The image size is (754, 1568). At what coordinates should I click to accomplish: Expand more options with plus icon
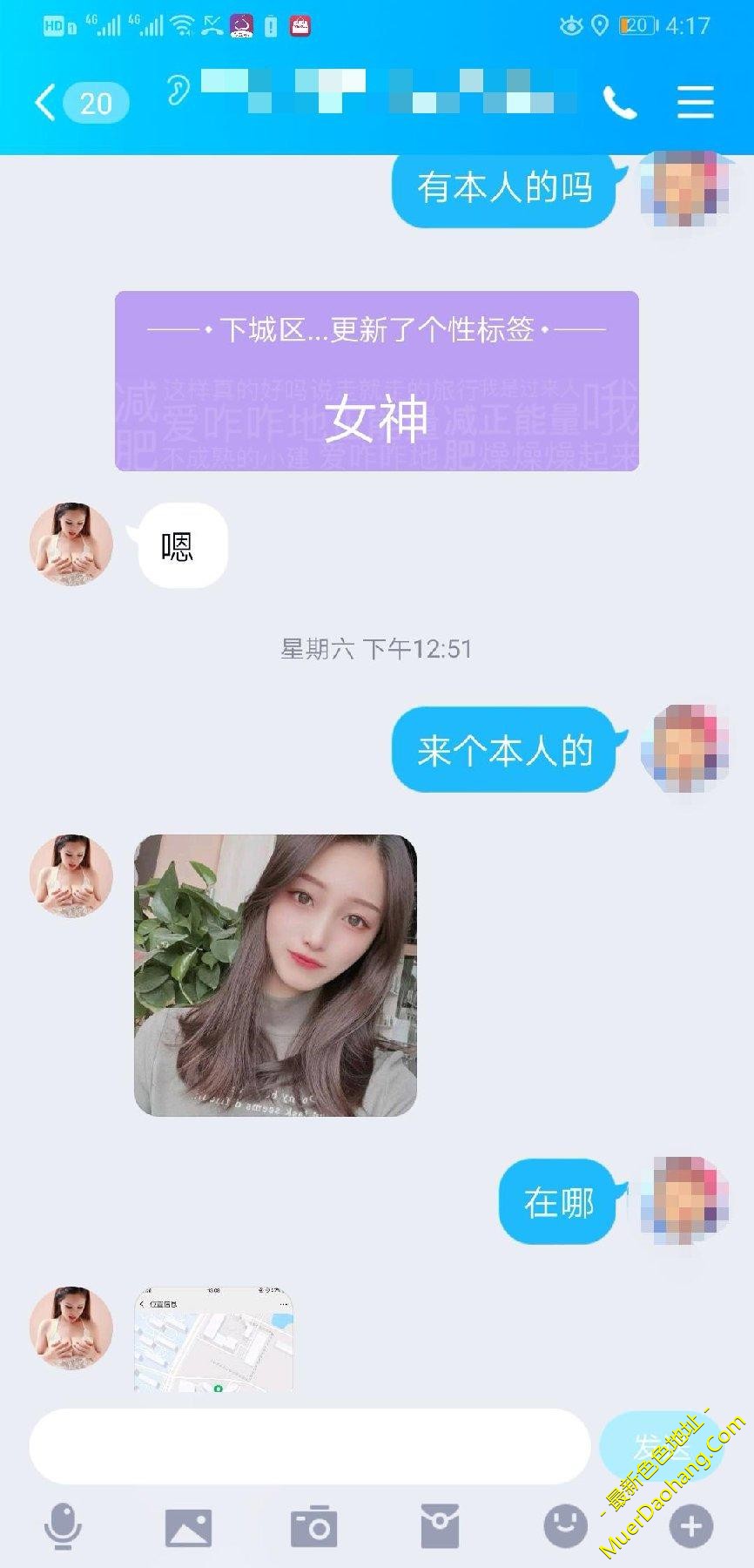(691, 1527)
